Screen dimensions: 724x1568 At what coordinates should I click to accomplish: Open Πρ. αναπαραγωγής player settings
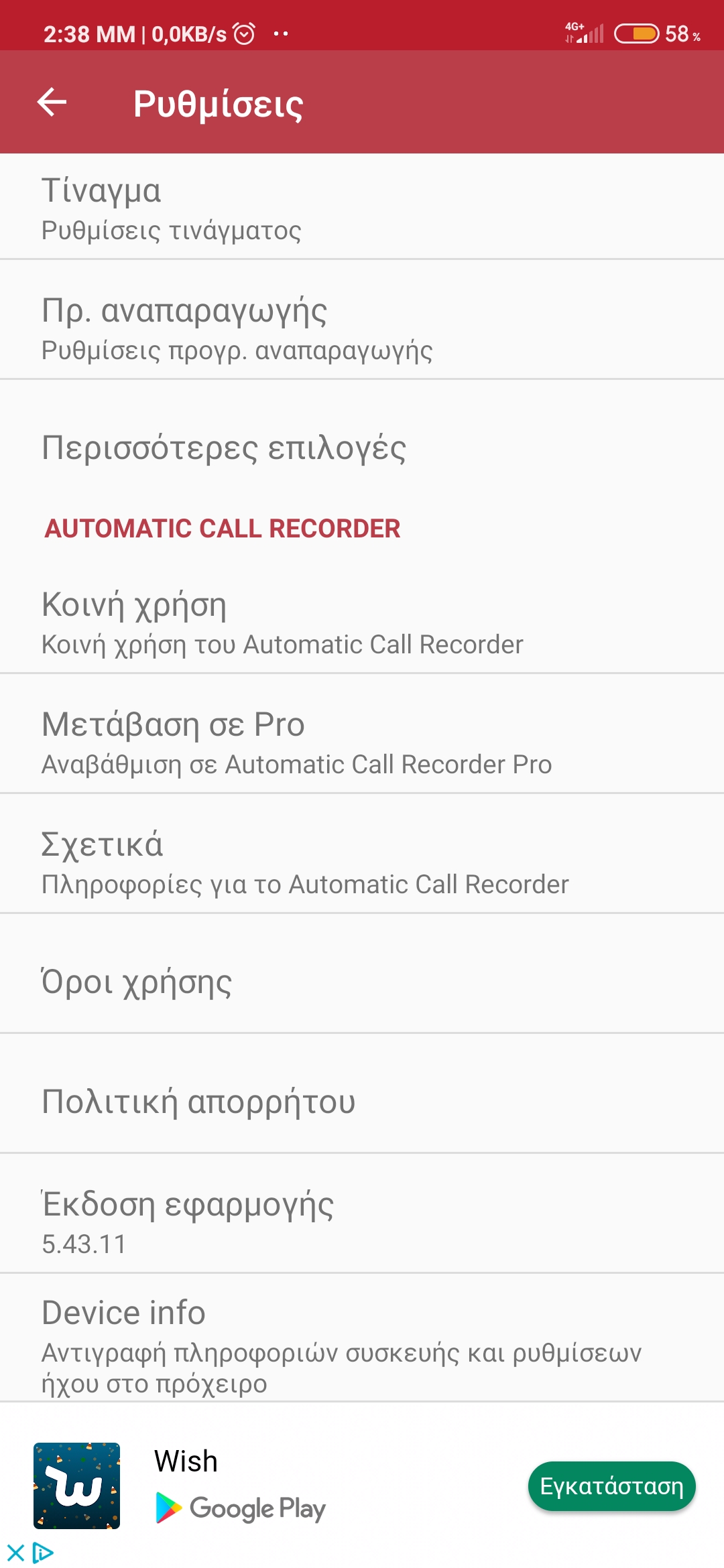(x=362, y=328)
